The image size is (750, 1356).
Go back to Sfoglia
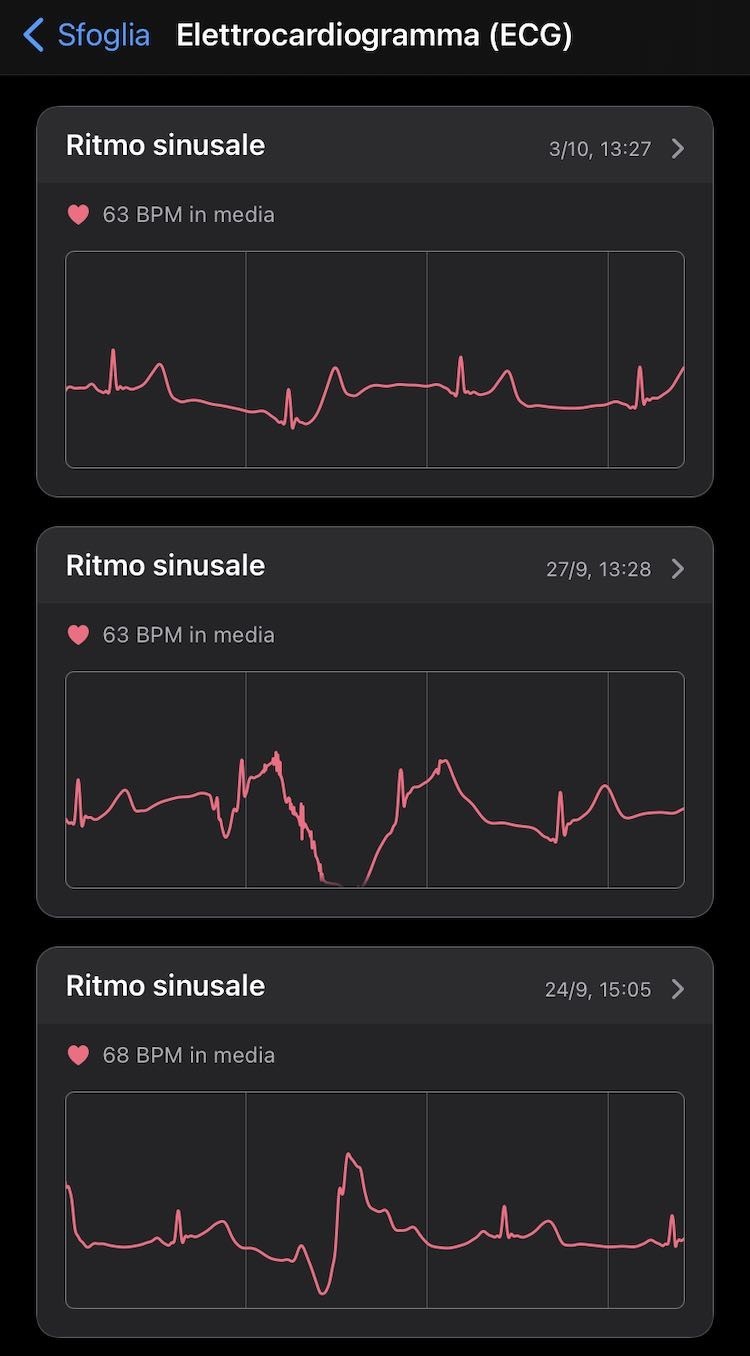[87, 36]
